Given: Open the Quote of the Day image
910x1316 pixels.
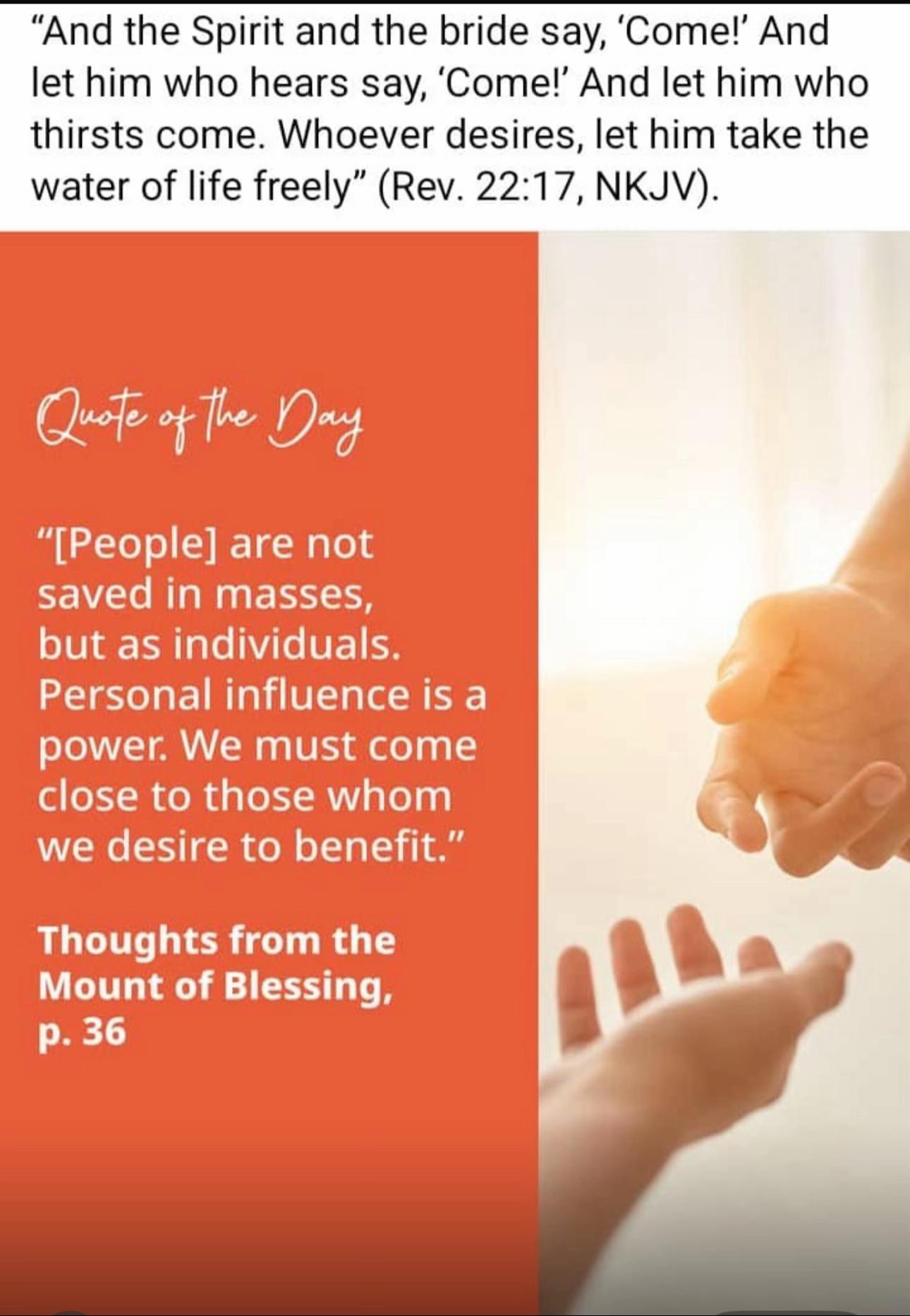Looking at the screenshot, I should pyautogui.click(x=455, y=773).
